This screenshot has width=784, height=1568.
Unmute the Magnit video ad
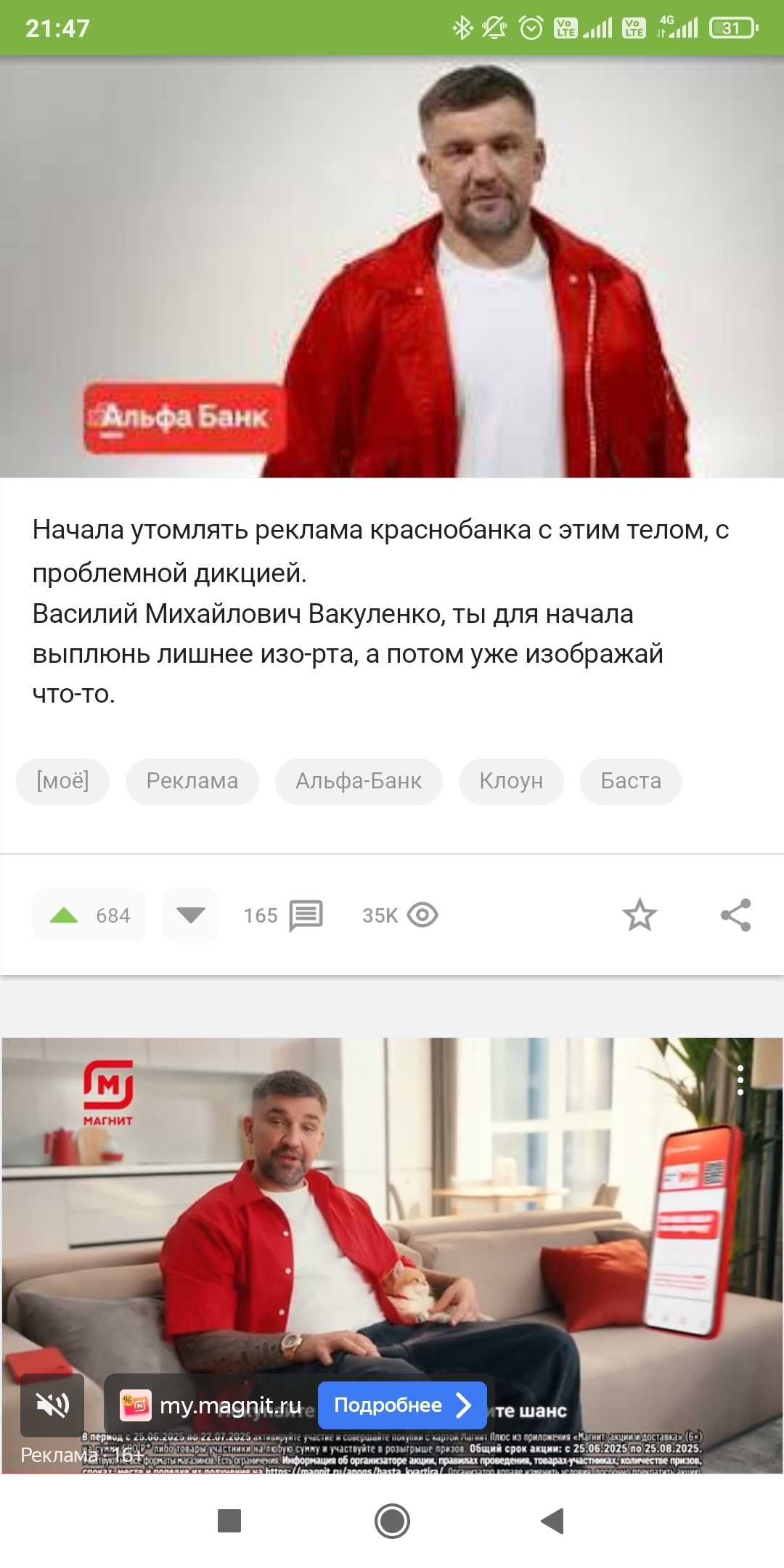tap(52, 1405)
